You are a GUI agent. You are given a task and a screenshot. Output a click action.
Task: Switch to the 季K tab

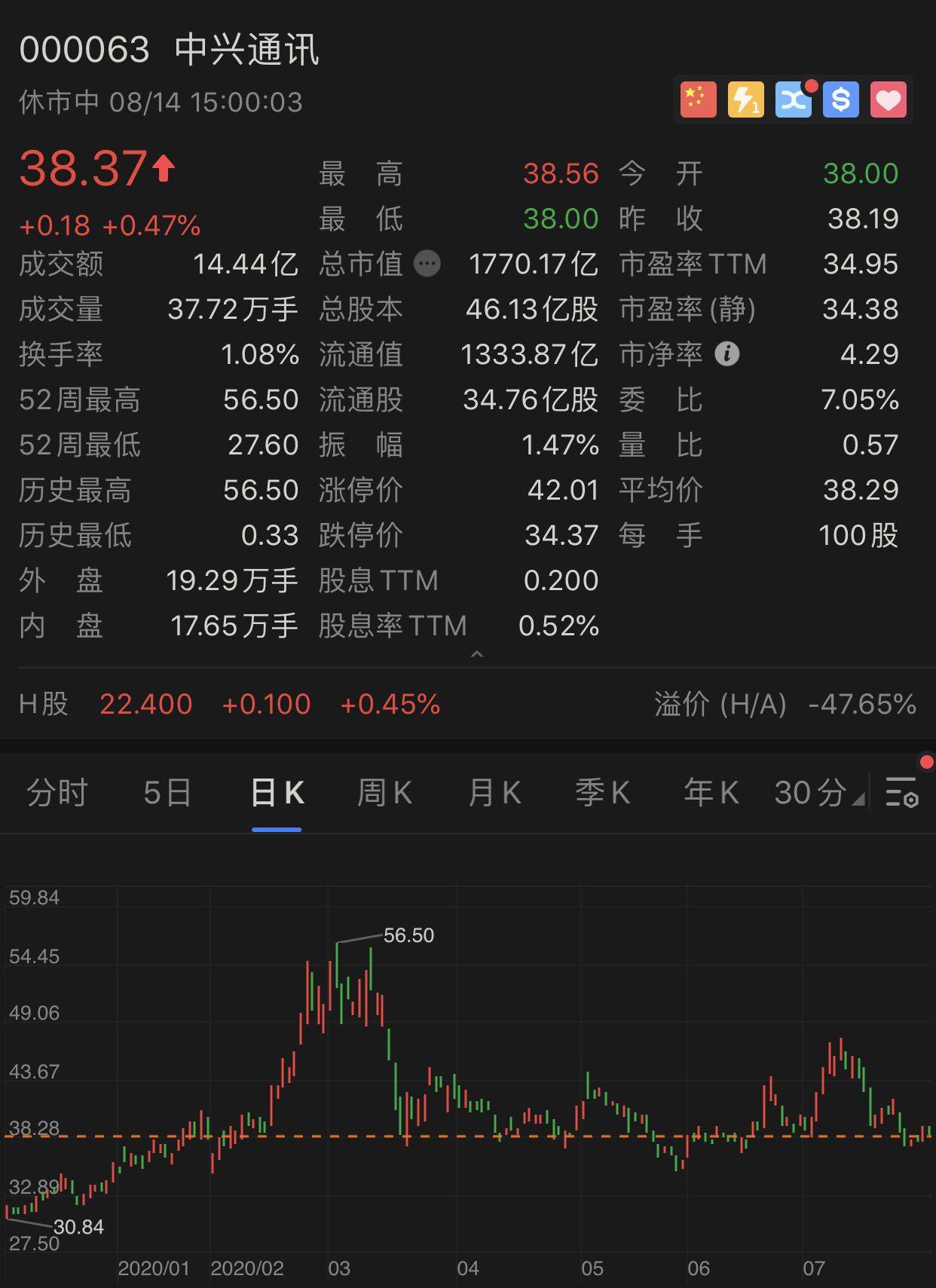(x=602, y=793)
